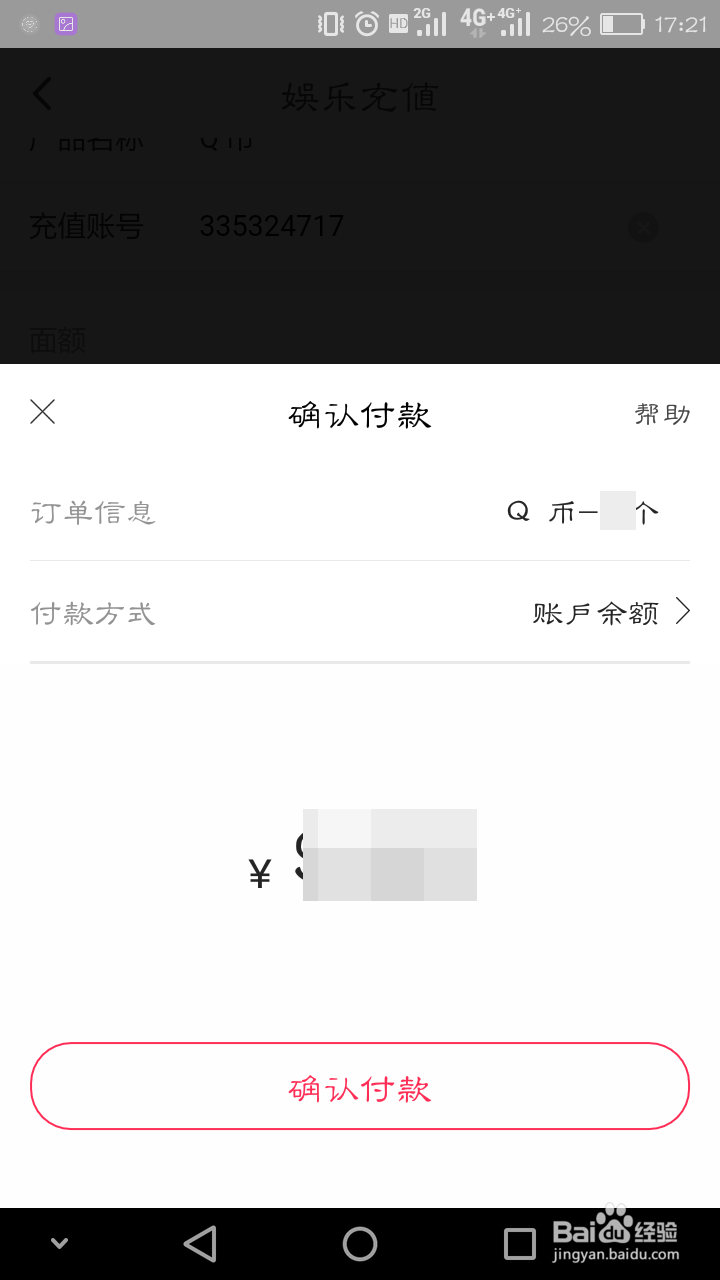Select the 订单信息 order info row

point(93,512)
